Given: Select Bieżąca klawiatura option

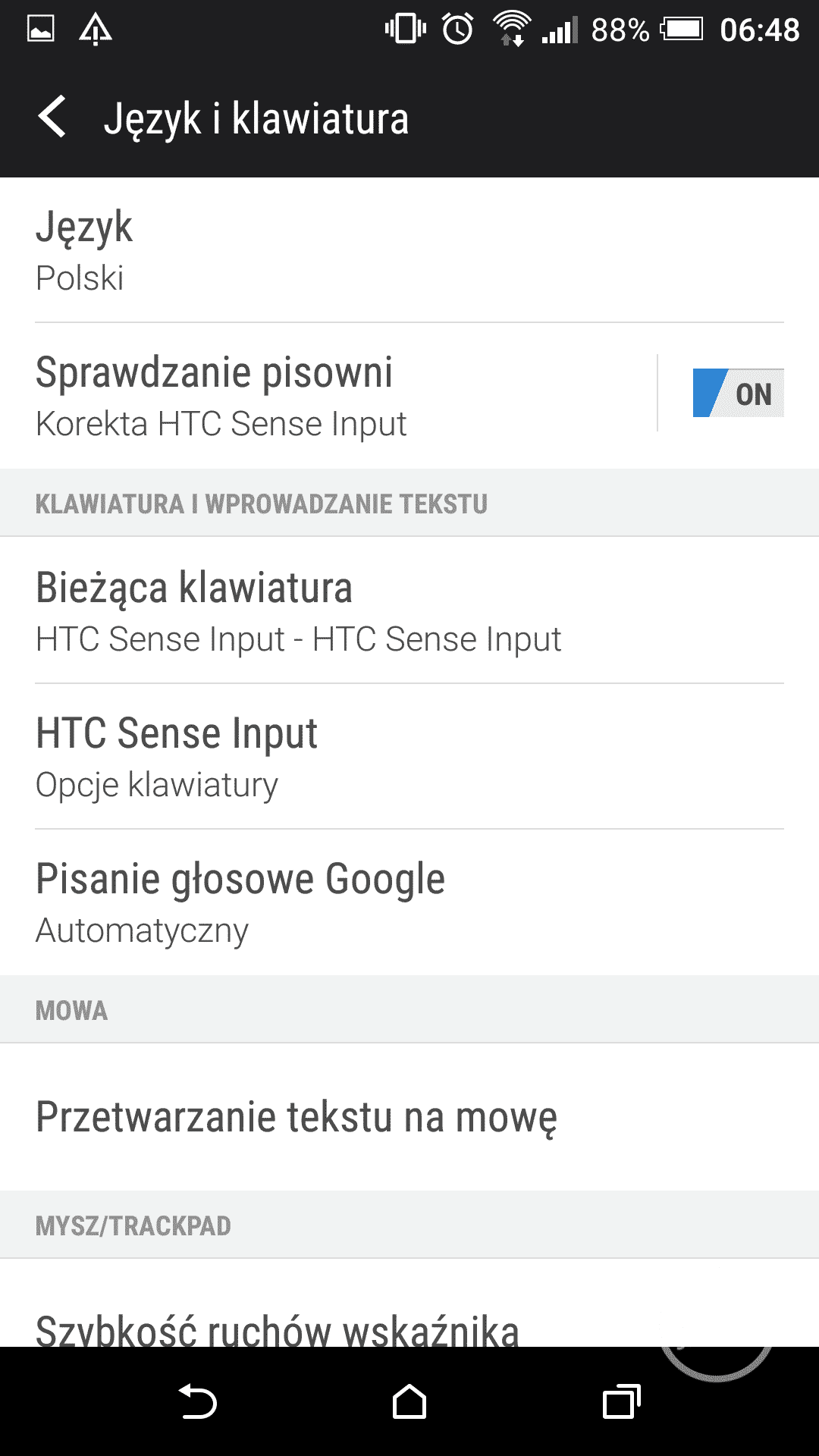Looking at the screenshot, I should 409,611.
